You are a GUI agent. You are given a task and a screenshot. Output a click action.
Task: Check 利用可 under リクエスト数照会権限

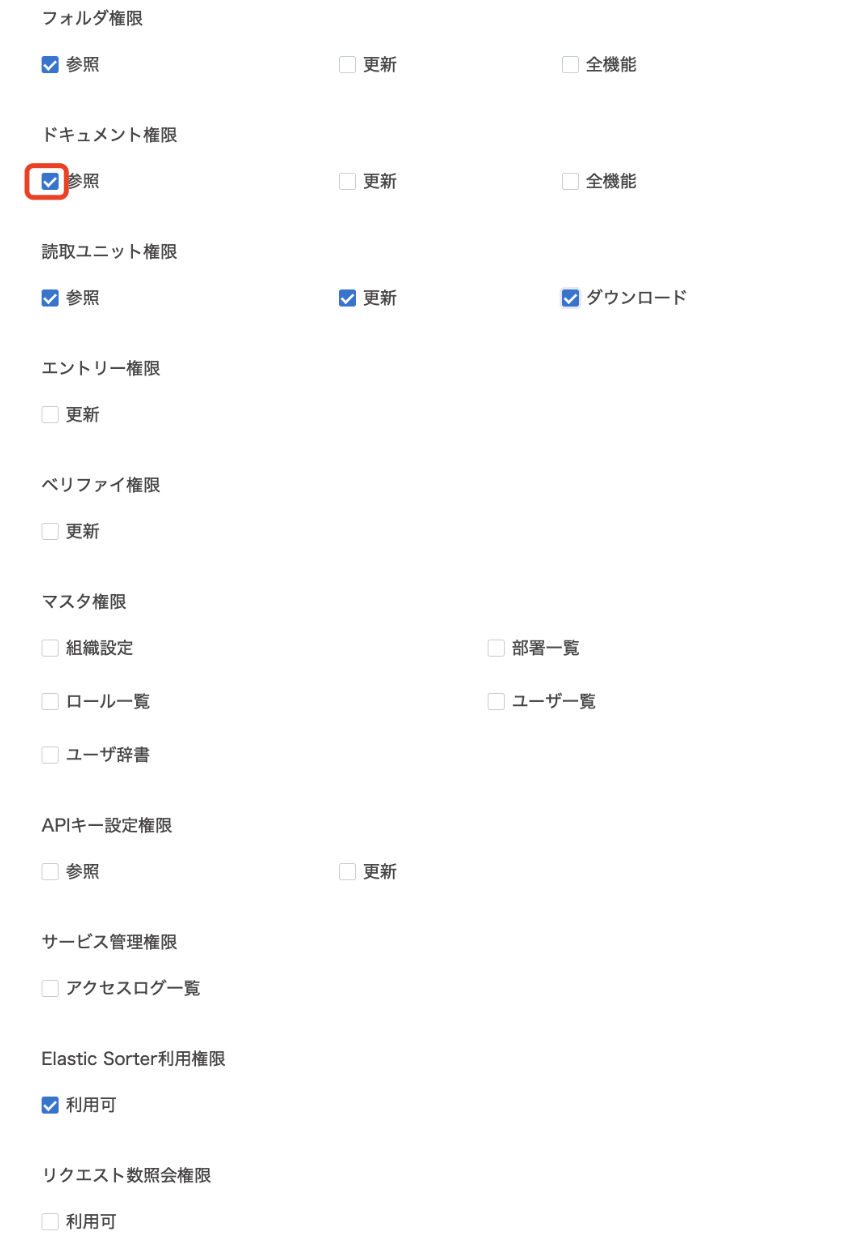(x=50, y=1222)
